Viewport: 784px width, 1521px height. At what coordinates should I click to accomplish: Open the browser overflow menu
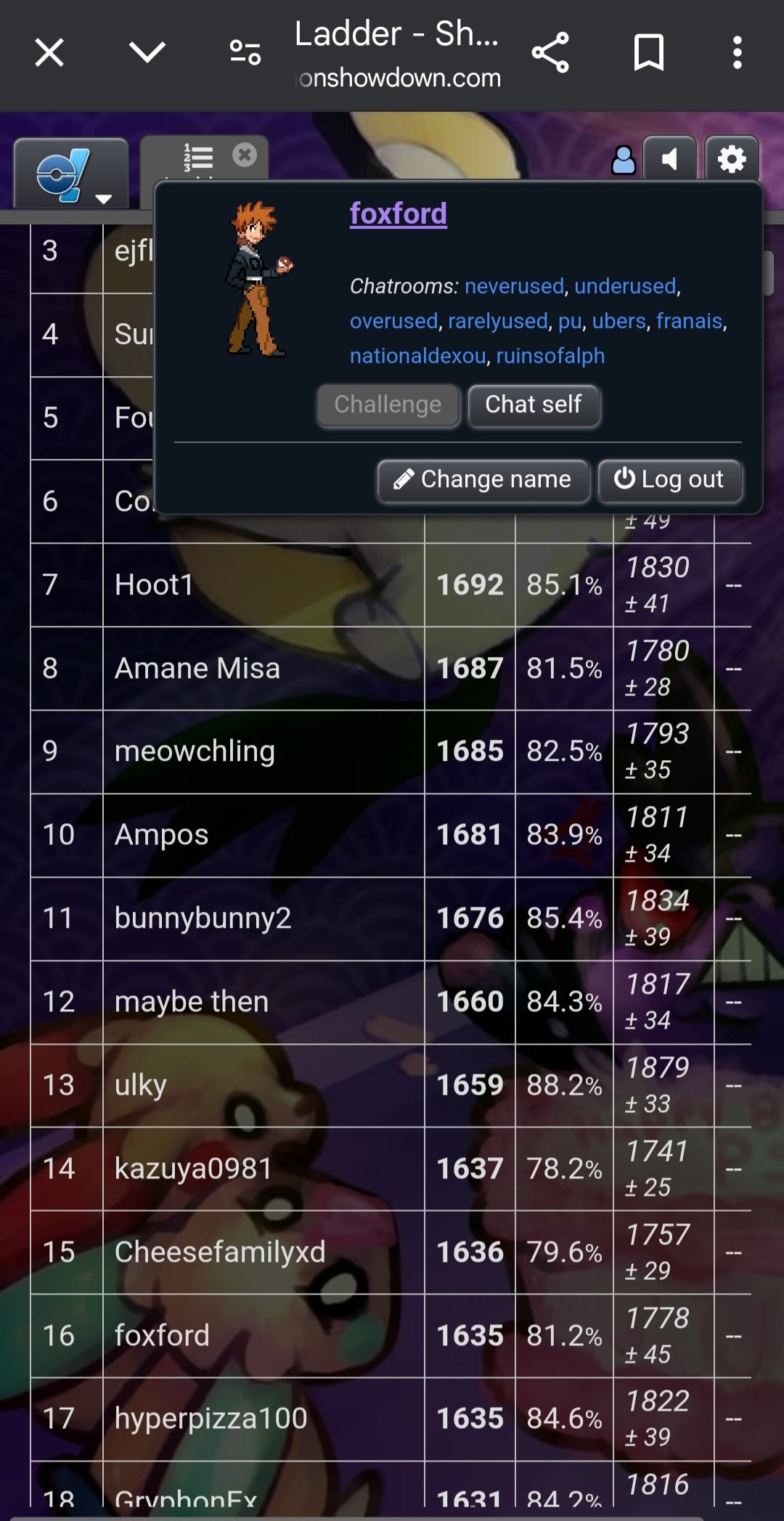coord(737,53)
